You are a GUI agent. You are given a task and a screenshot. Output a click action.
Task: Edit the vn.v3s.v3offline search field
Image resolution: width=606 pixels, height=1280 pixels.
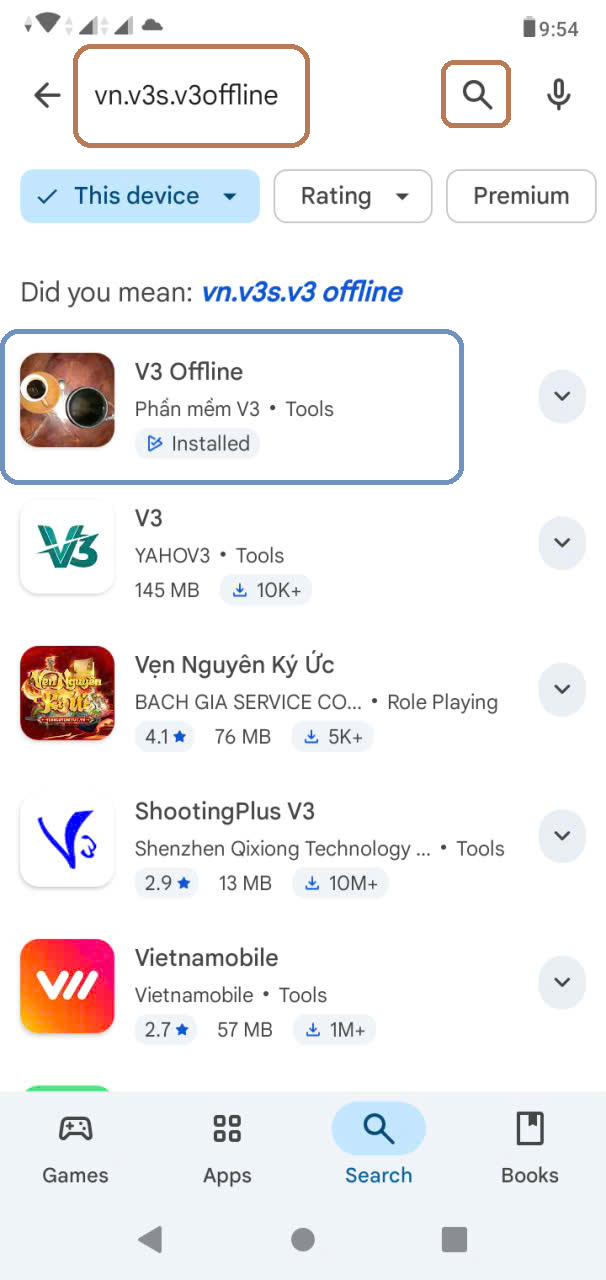[191, 96]
